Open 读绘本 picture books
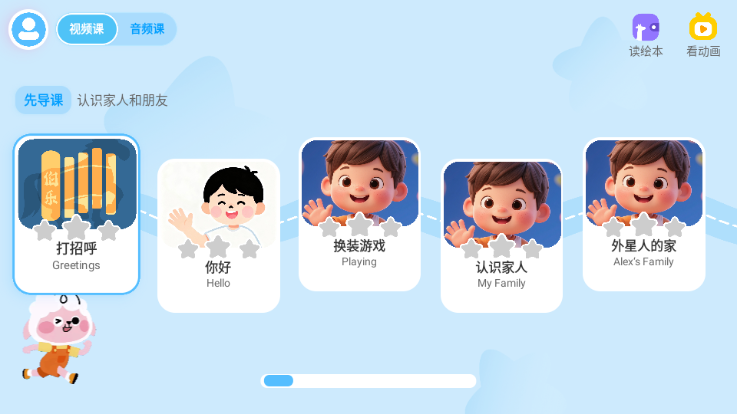This screenshot has width=737, height=414. [645, 35]
